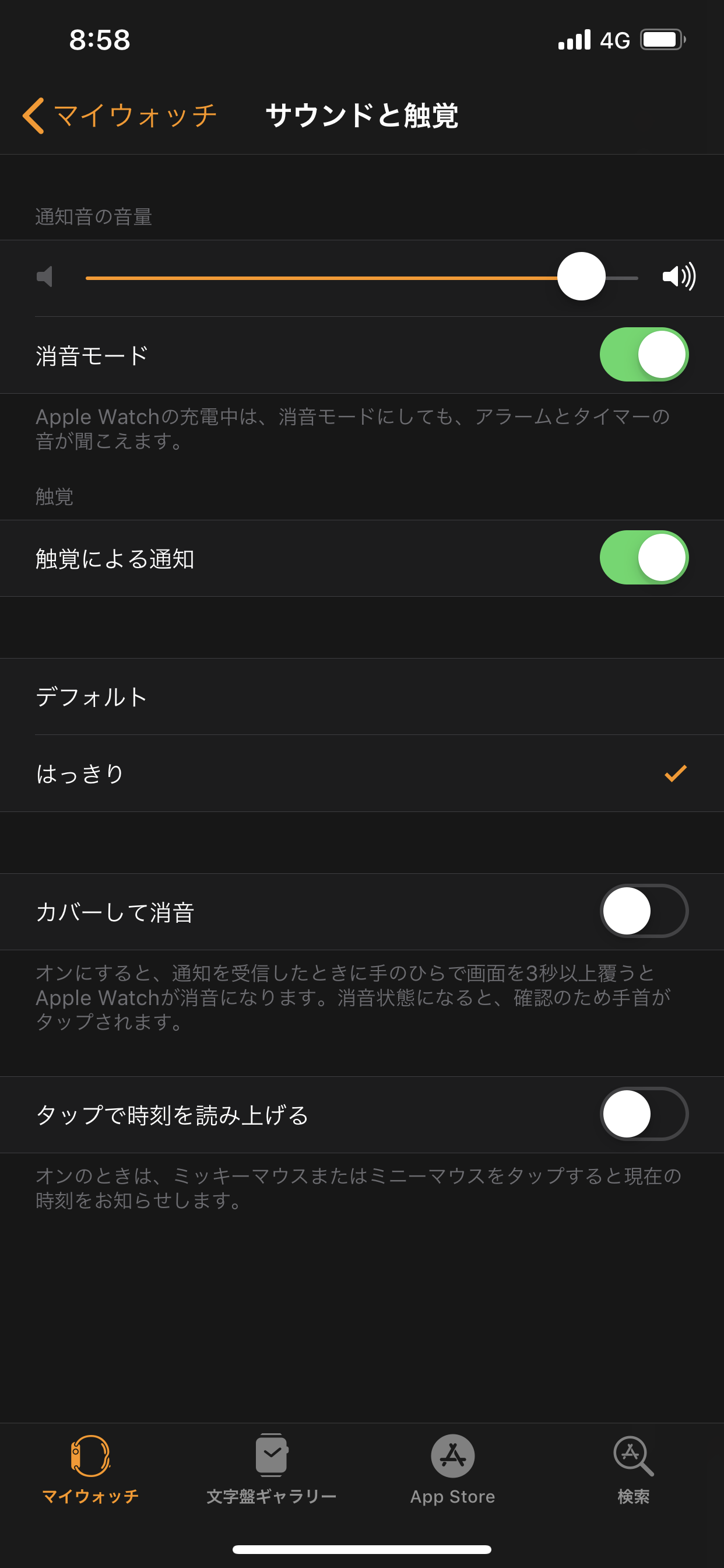The image size is (724, 1568).
Task: Select デフォルト haptic strength
Action: (x=362, y=696)
